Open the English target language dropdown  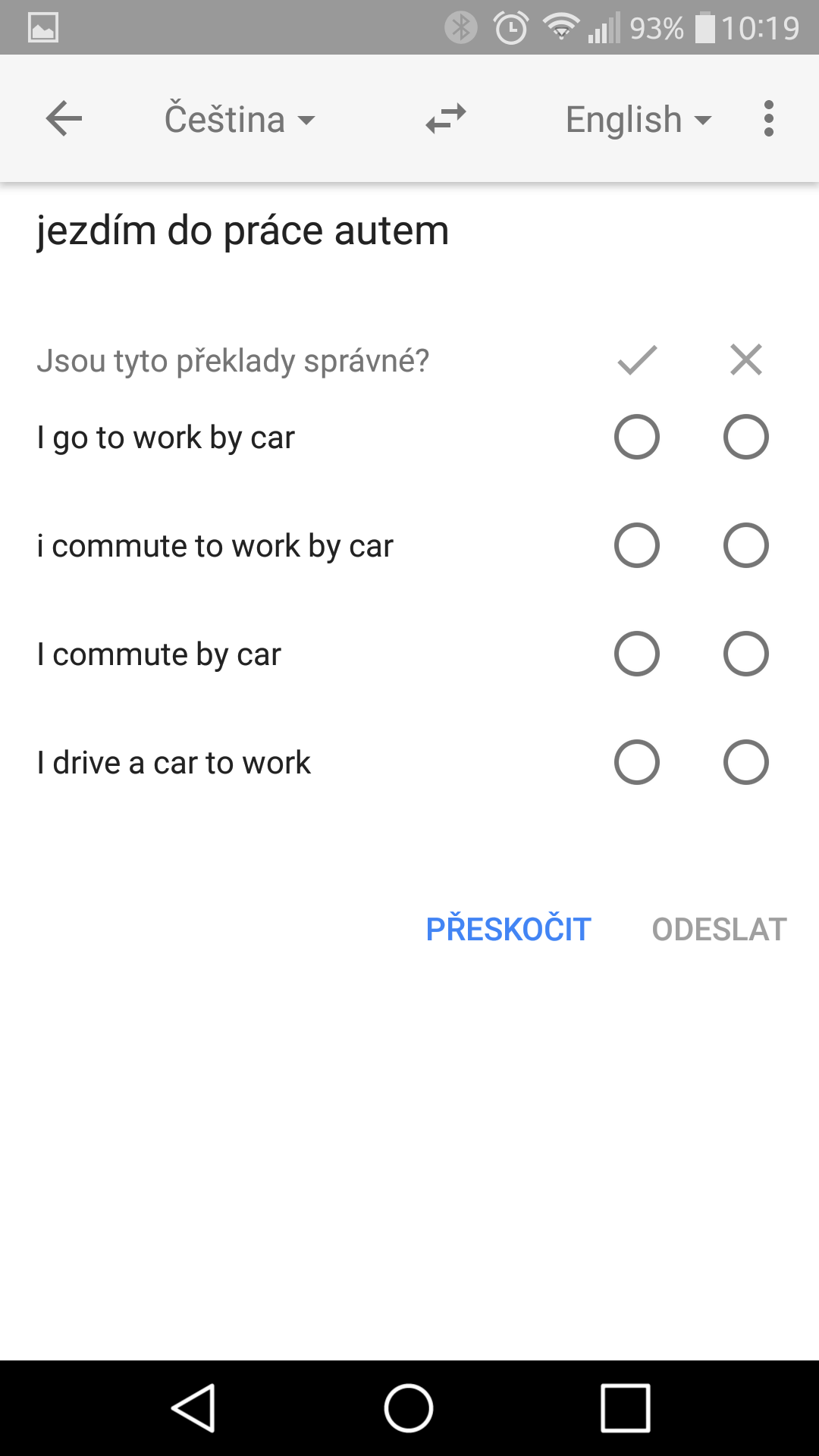pos(639,120)
